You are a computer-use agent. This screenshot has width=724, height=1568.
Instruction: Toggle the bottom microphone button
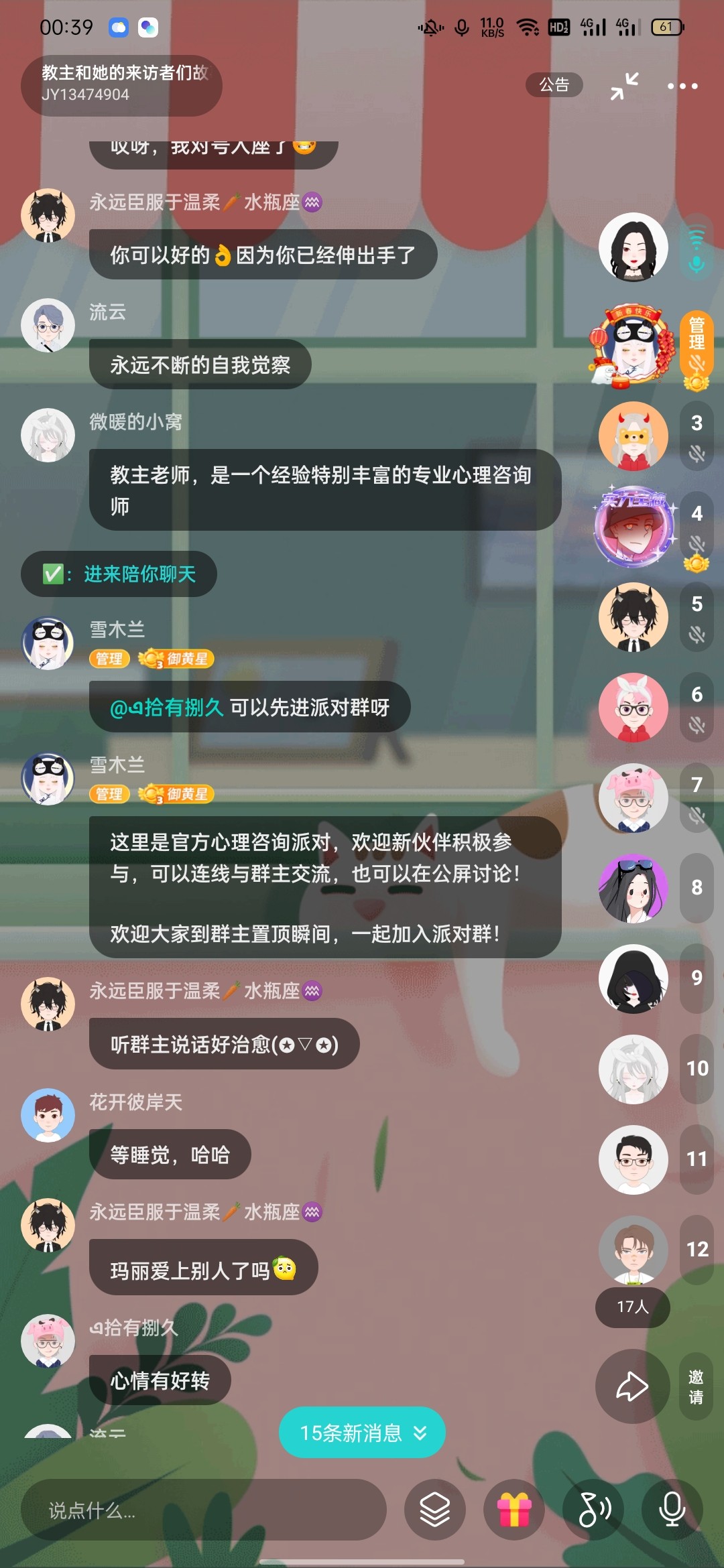672,1510
